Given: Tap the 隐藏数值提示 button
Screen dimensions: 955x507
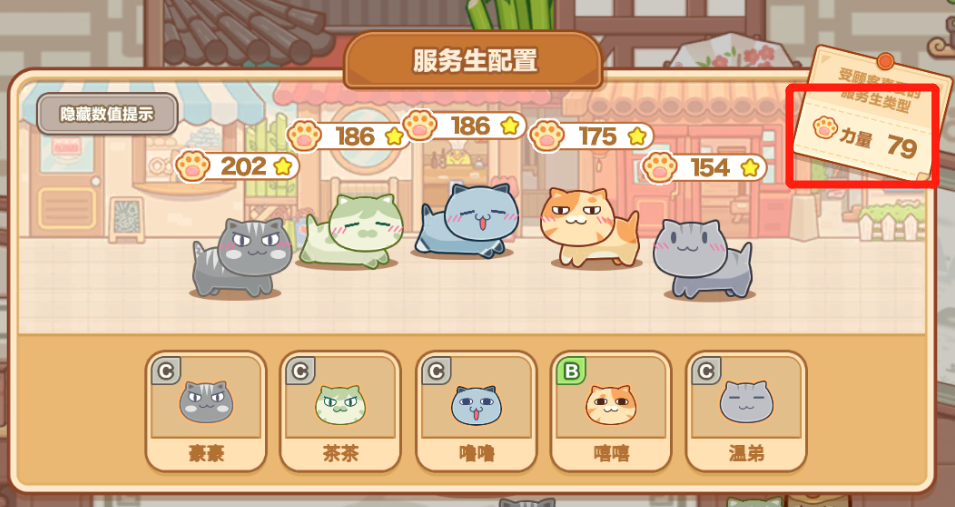Looking at the screenshot, I should (107, 114).
